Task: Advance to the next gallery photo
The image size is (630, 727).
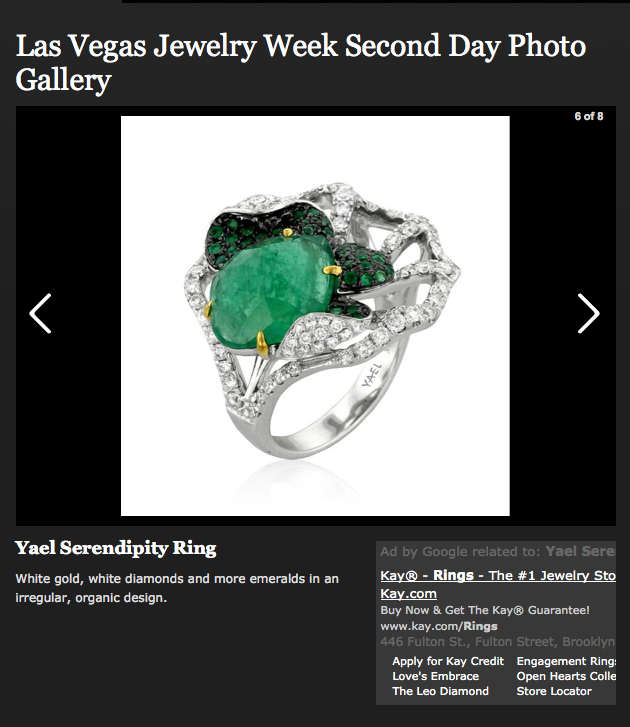Action: click(588, 314)
